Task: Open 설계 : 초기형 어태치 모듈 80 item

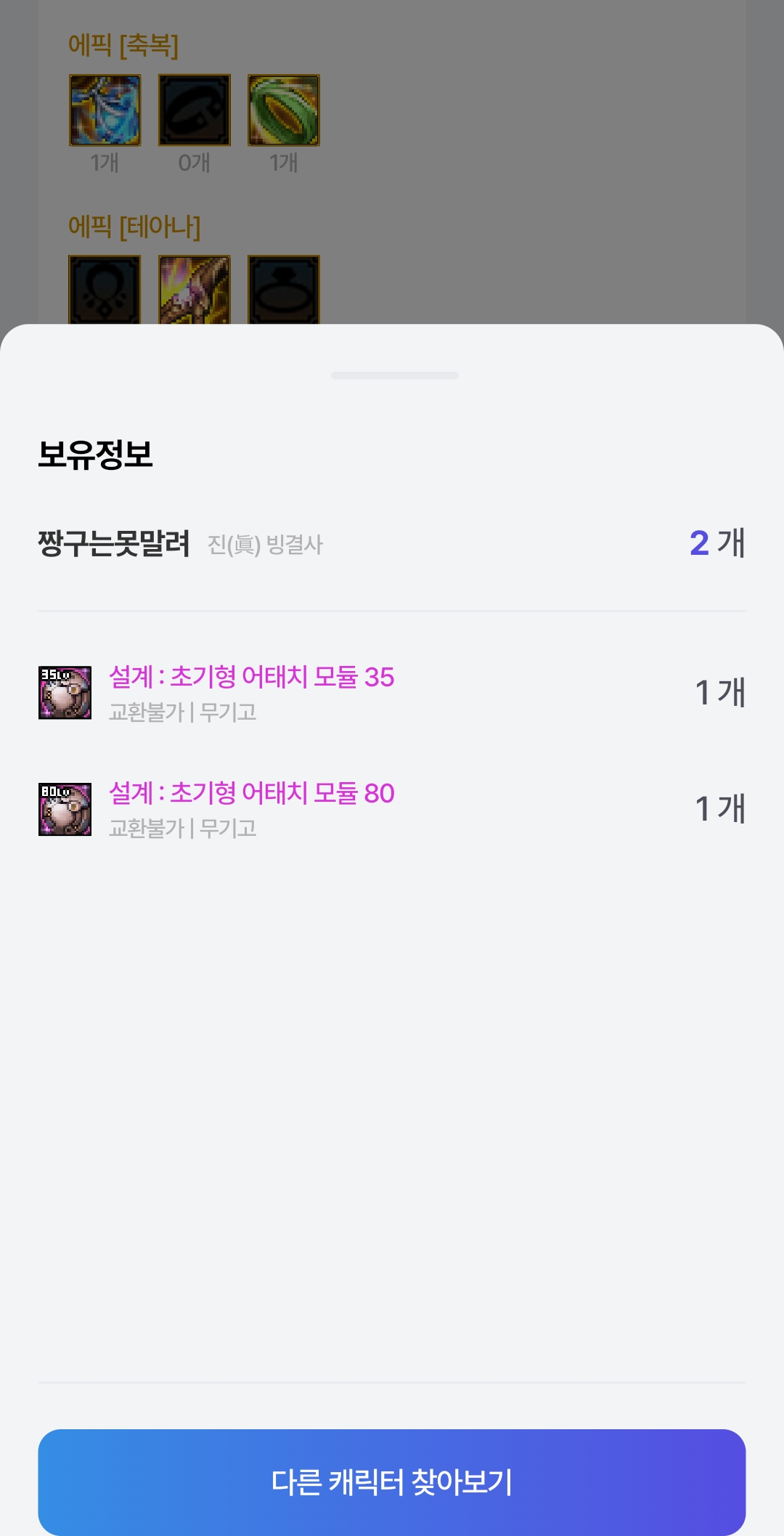Action: pos(392,809)
